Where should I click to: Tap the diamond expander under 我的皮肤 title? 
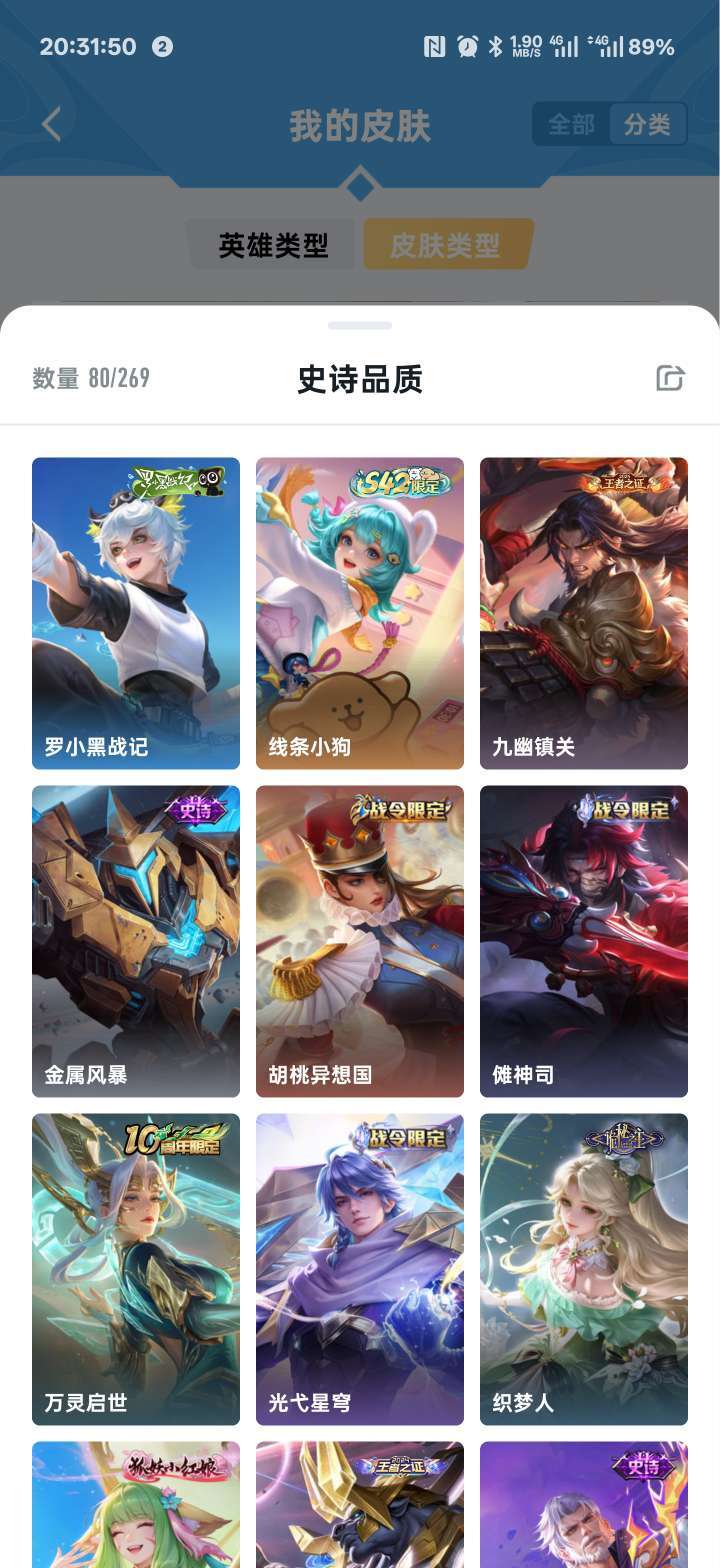360,184
